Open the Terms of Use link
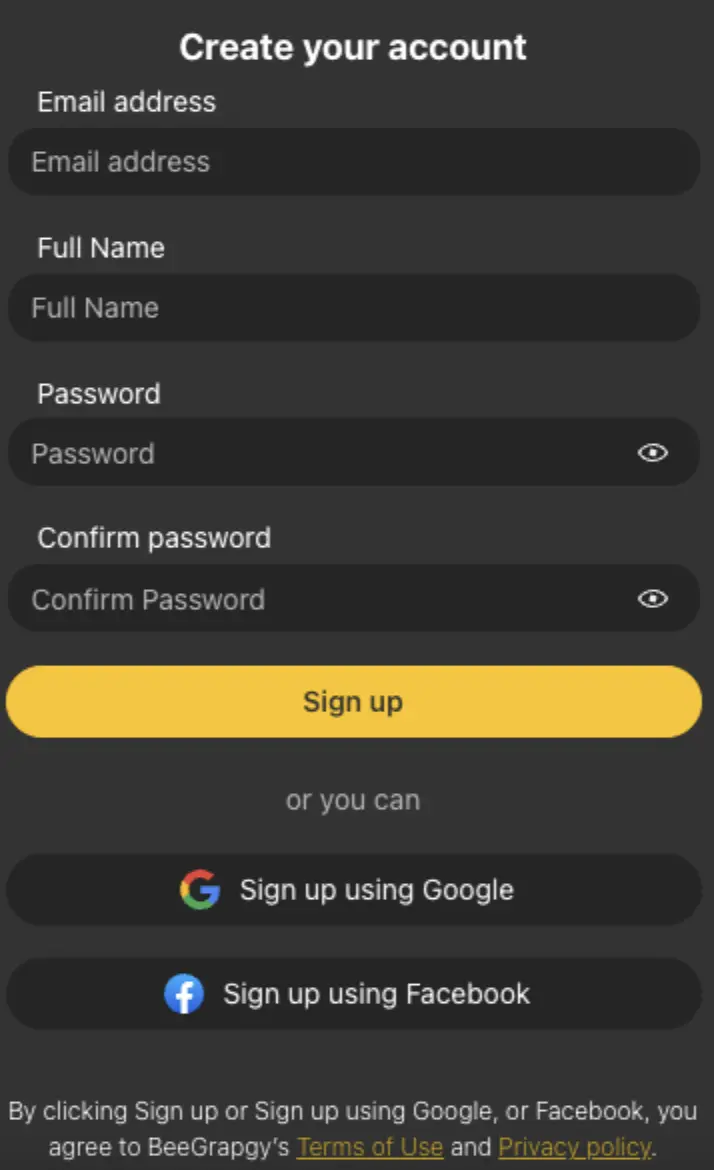Viewport: 714px width, 1170px height. point(370,1146)
